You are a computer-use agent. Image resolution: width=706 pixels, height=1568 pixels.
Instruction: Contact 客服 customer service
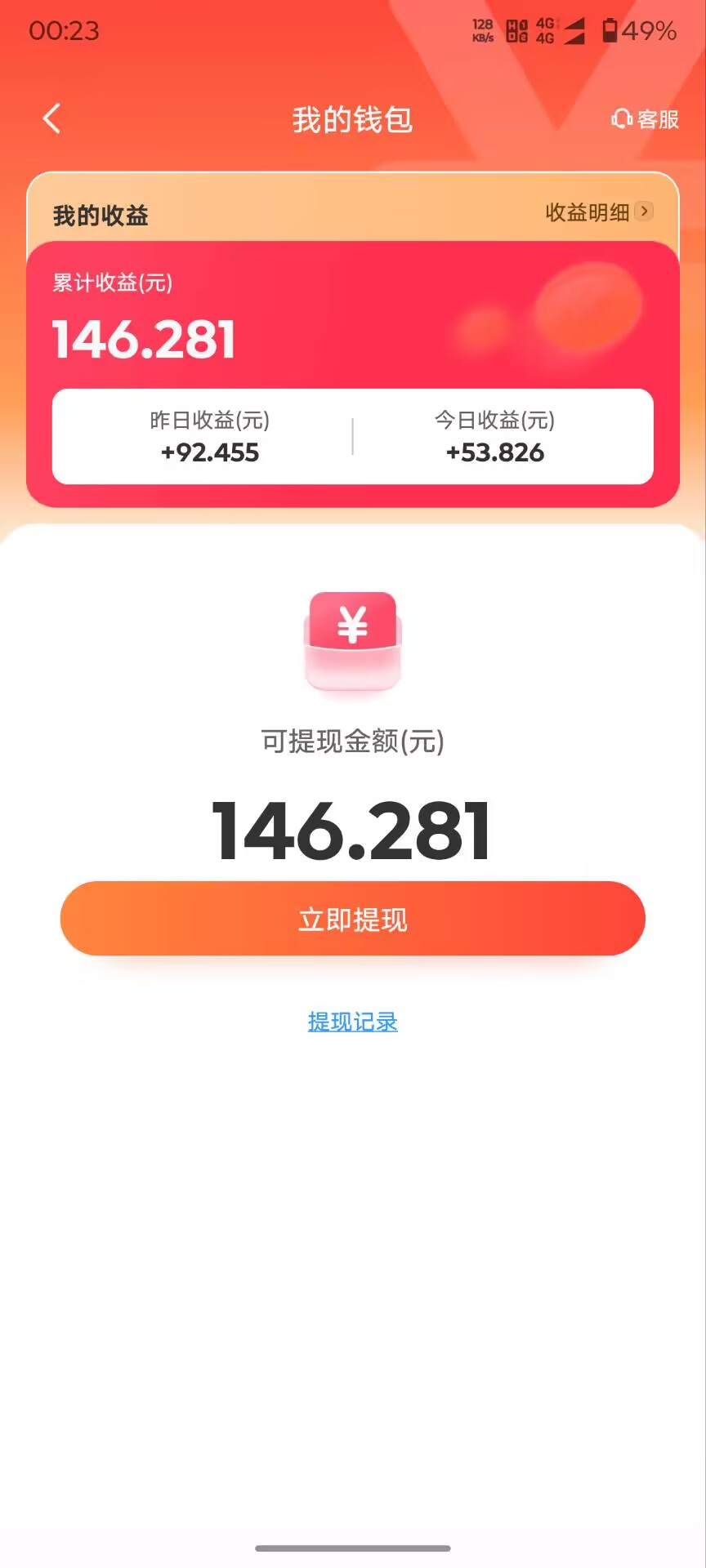(x=645, y=119)
